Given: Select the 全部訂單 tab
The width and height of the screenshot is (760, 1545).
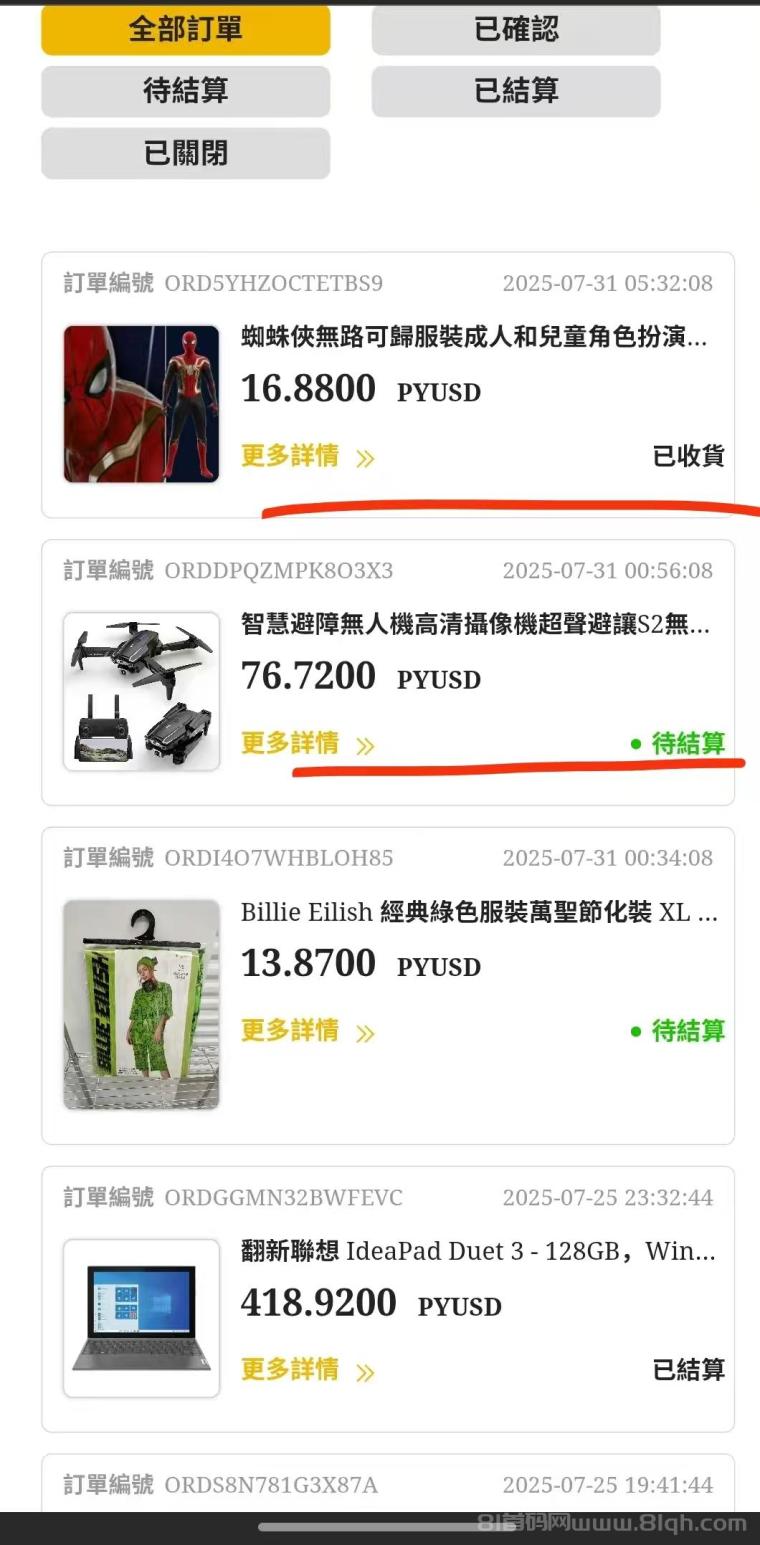Looking at the screenshot, I should tap(185, 30).
